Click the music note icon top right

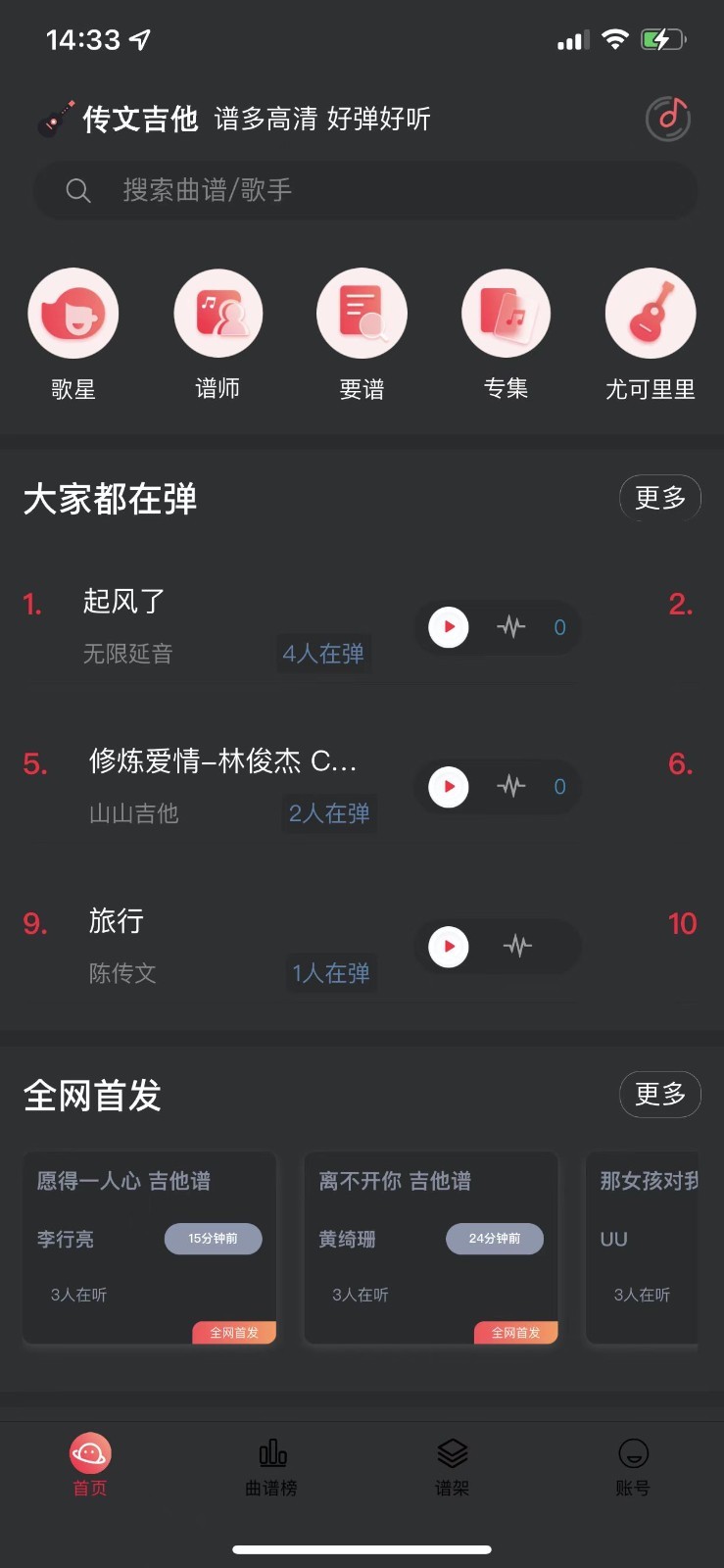click(668, 118)
